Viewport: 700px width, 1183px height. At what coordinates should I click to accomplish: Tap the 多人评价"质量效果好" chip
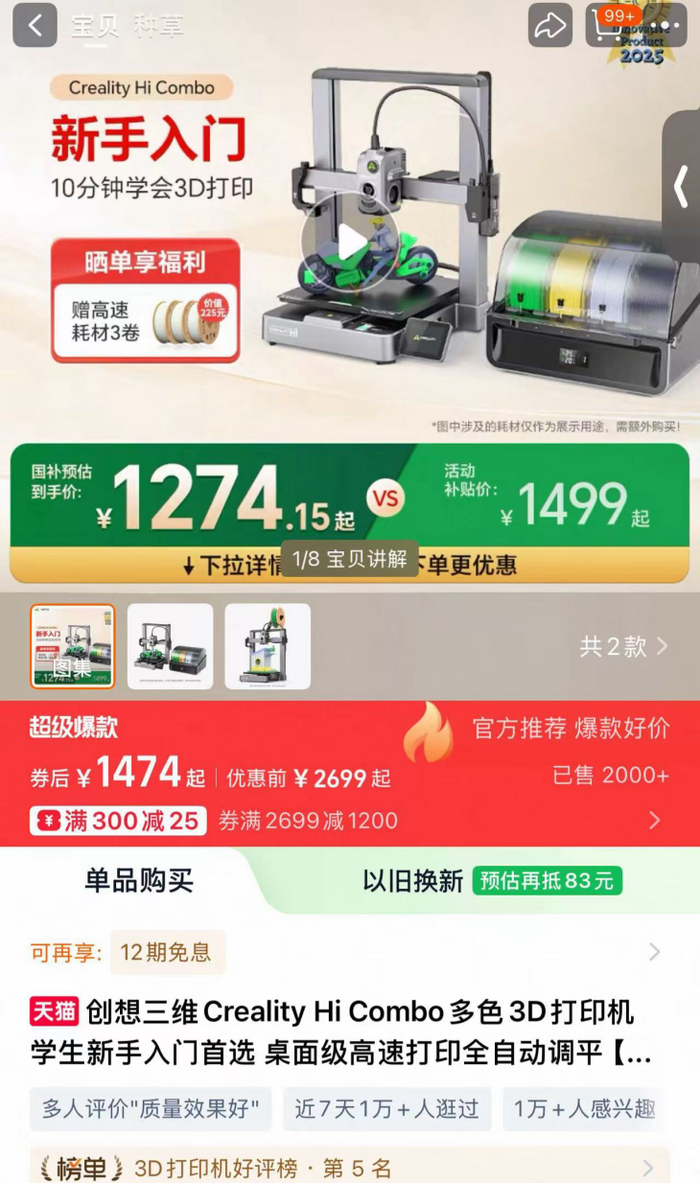[151, 1108]
